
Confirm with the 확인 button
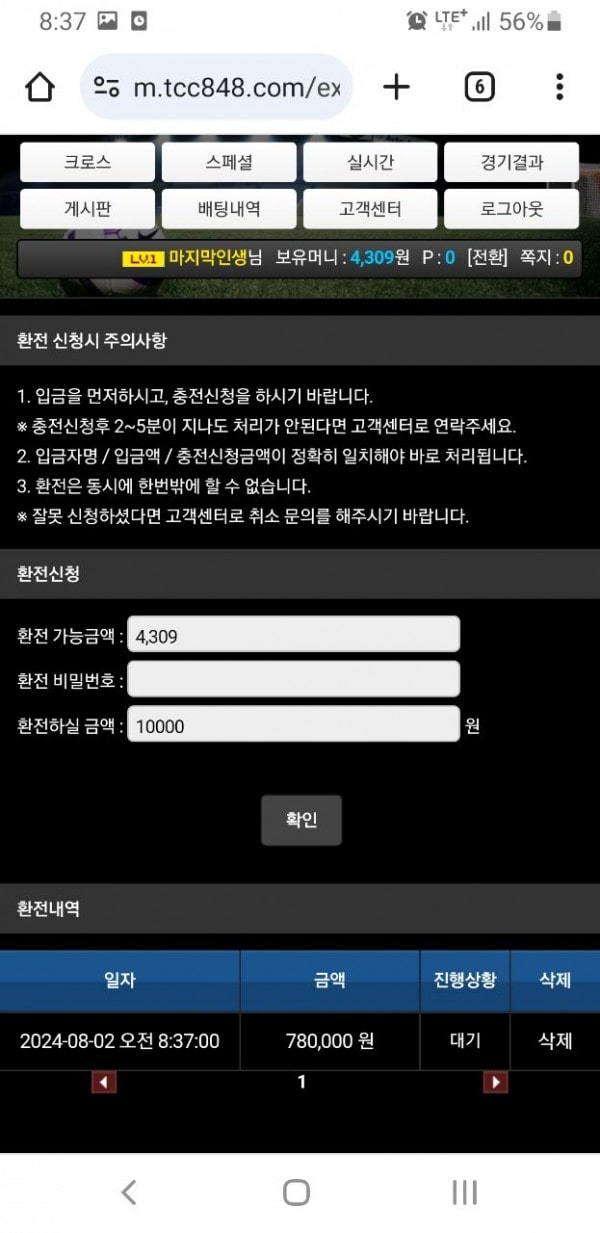301,820
